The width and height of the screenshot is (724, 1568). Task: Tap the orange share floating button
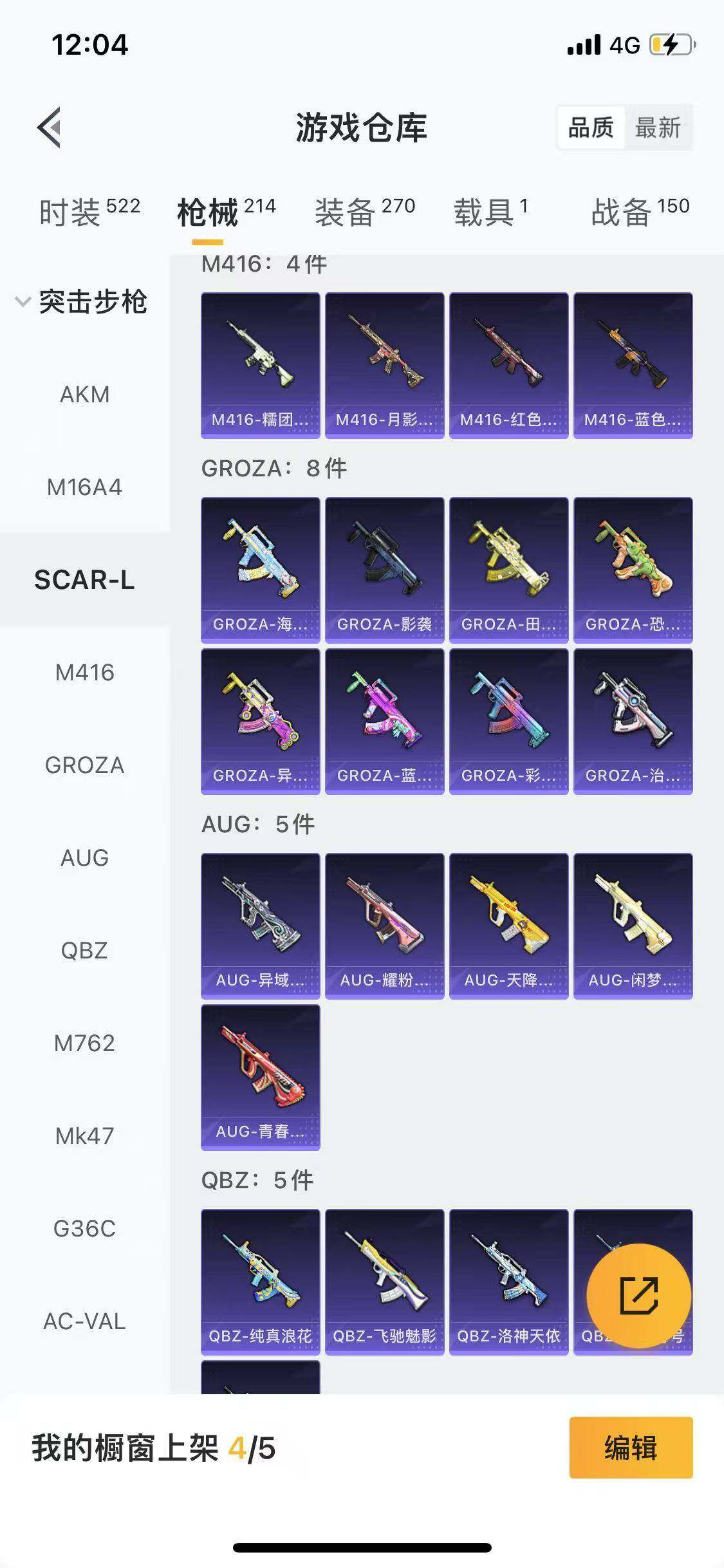click(x=638, y=1295)
